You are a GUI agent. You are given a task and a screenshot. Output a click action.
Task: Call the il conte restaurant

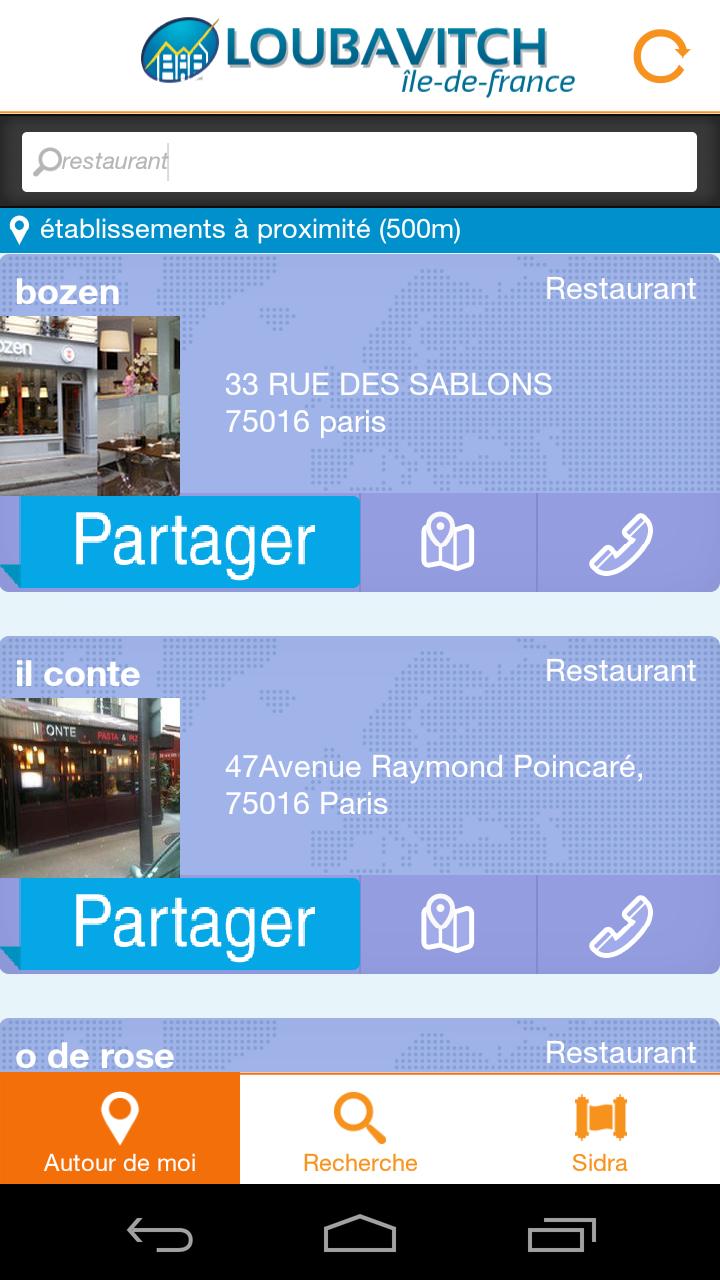622,924
